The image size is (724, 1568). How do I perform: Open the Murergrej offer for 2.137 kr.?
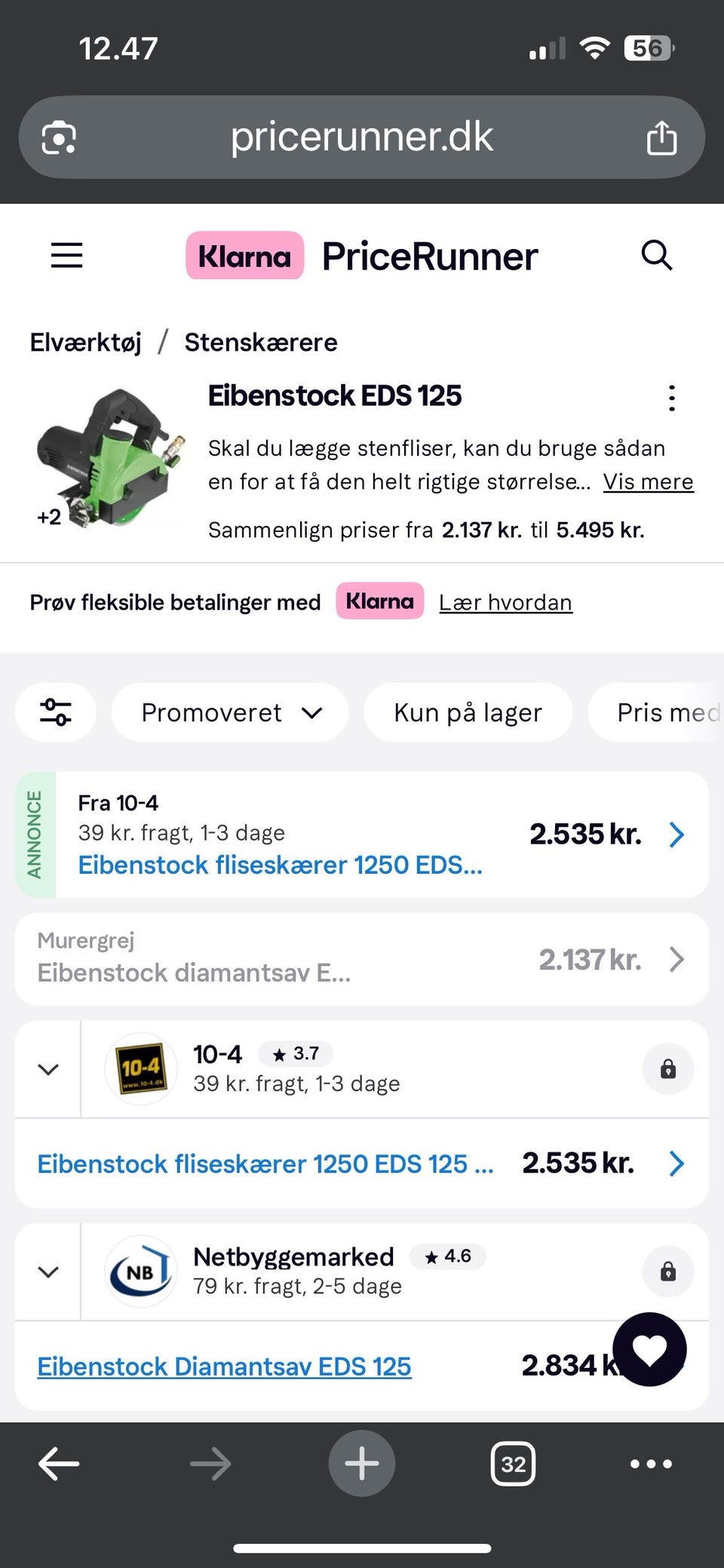click(x=362, y=959)
